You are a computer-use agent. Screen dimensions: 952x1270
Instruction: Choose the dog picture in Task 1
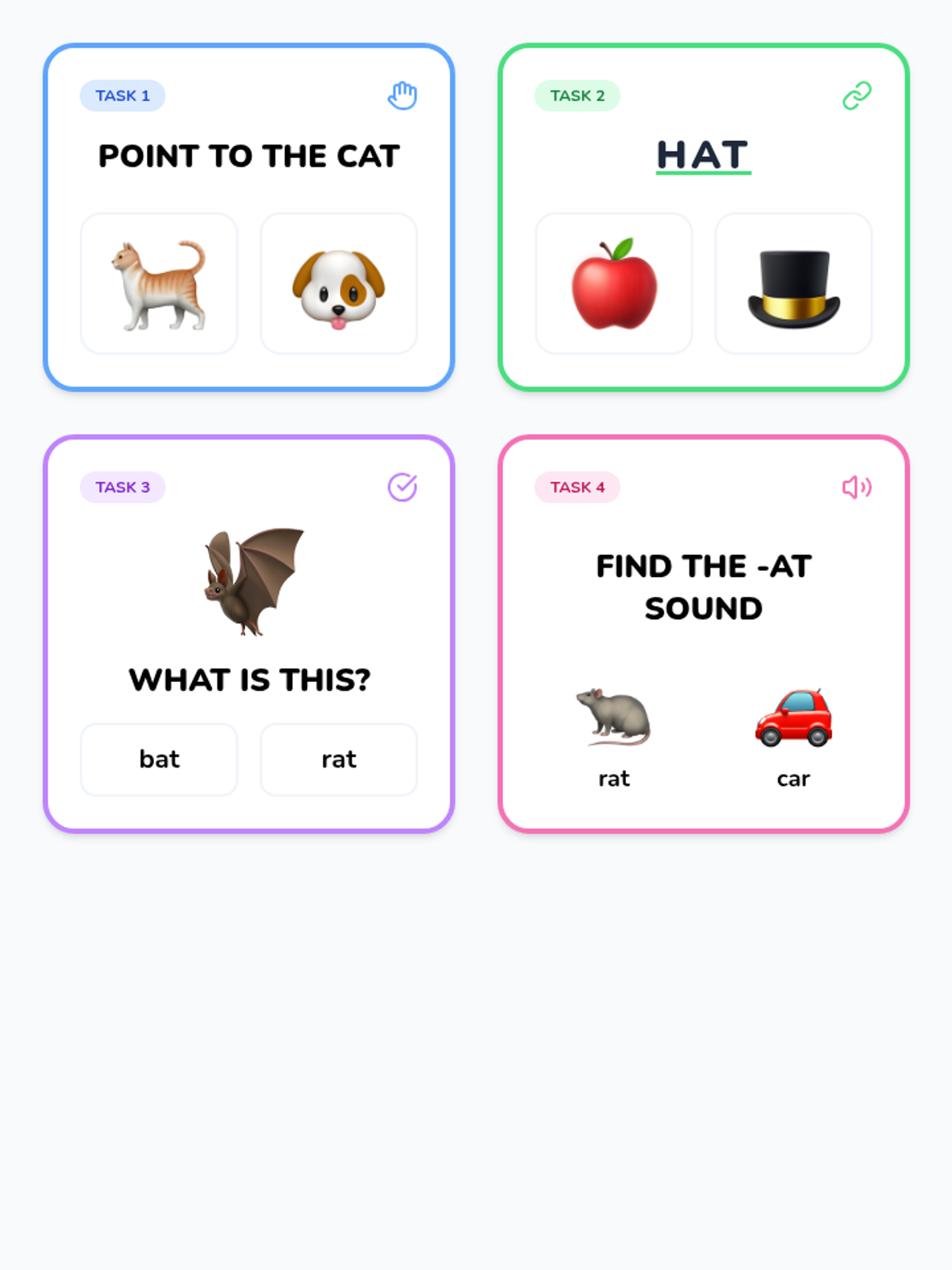339,283
